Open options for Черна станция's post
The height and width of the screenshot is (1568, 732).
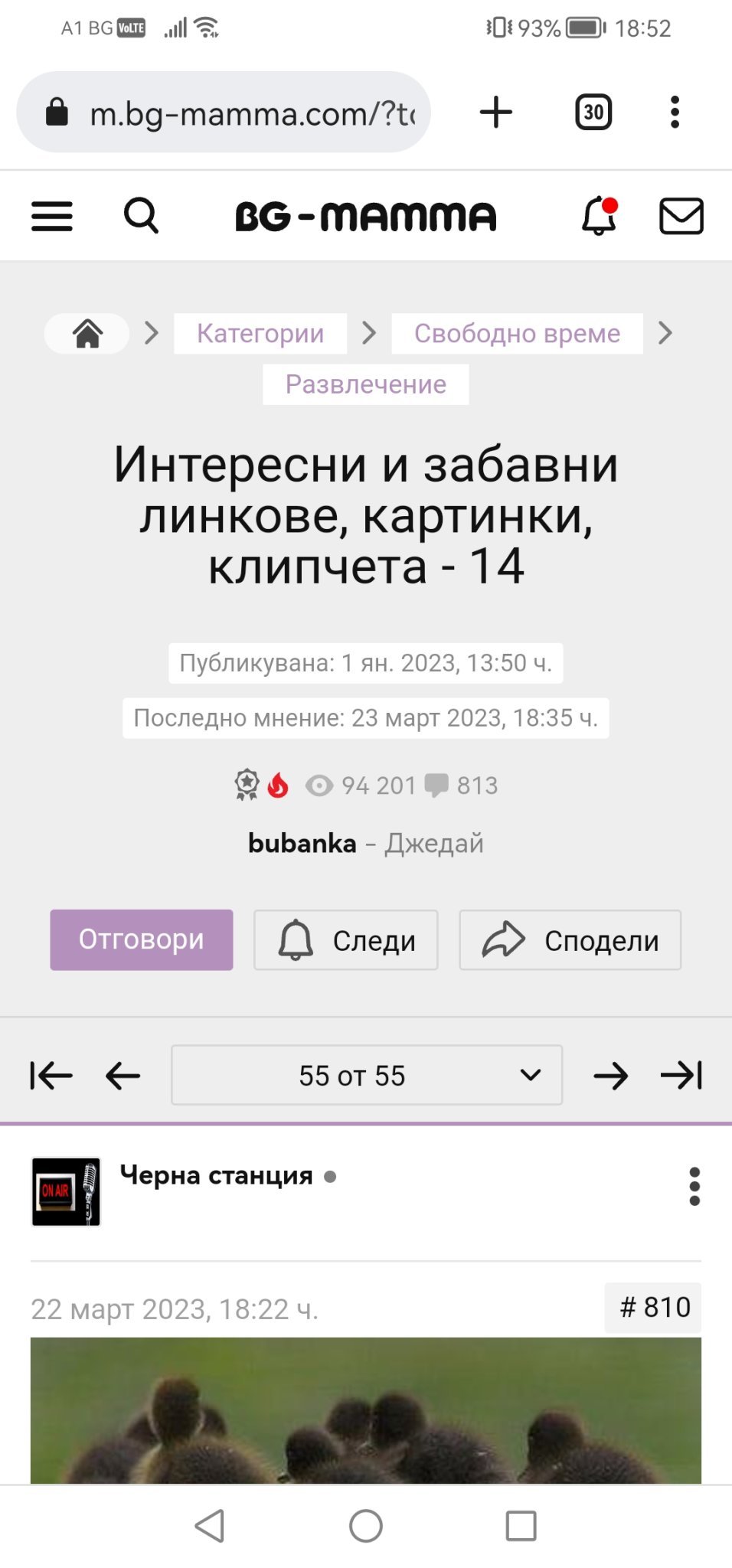(x=694, y=1187)
